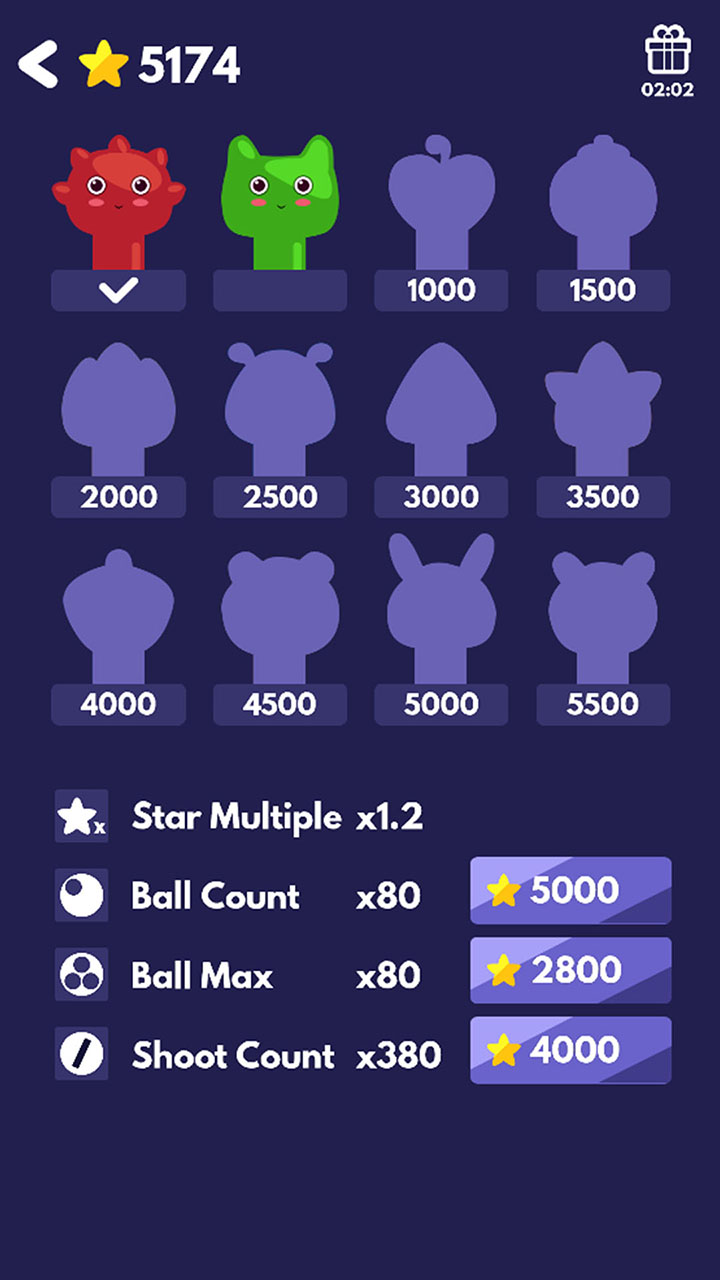Screen dimensions: 720x1280
Task: Upgrade Ball Max for 2800 stars
Action: click(570, 970)
